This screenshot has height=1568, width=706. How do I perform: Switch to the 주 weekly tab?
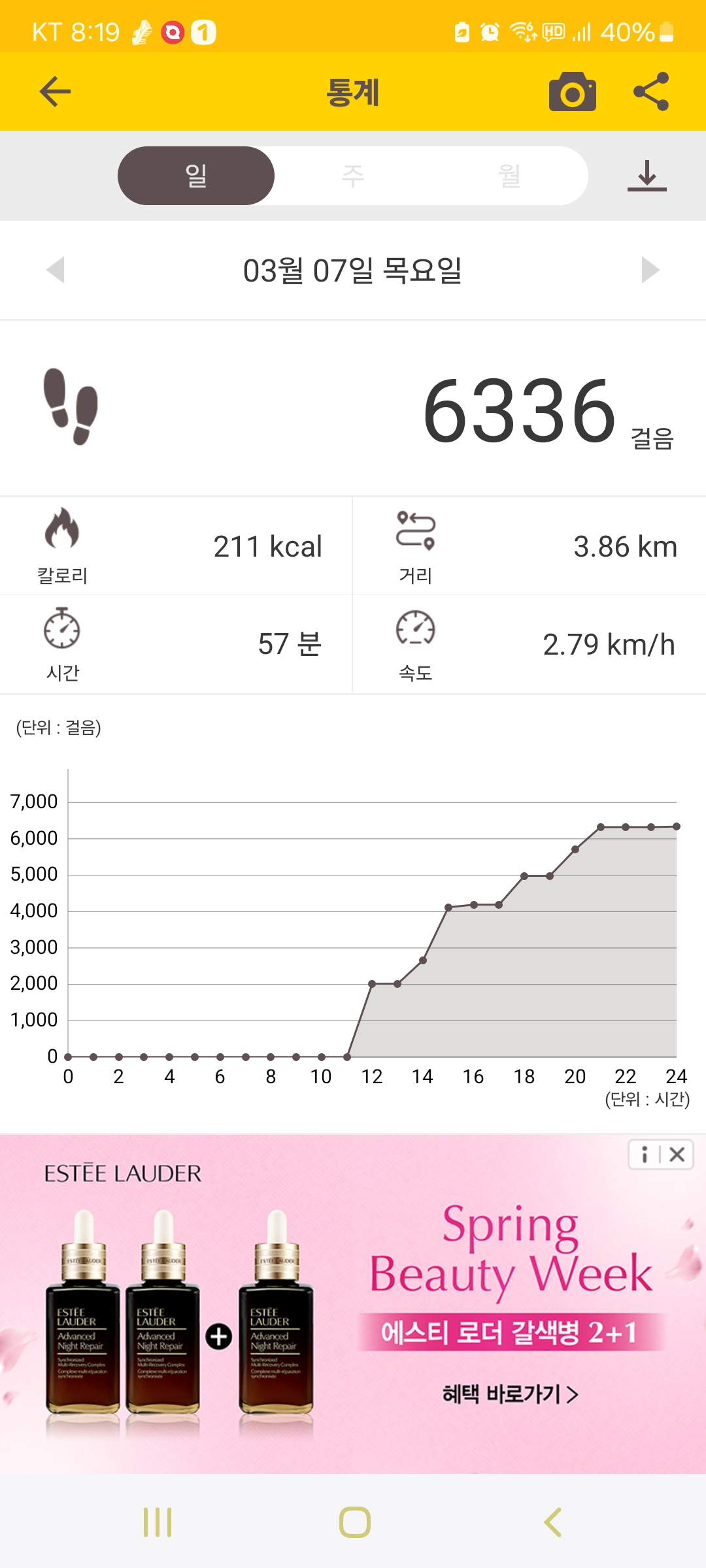tap(353, 176)
